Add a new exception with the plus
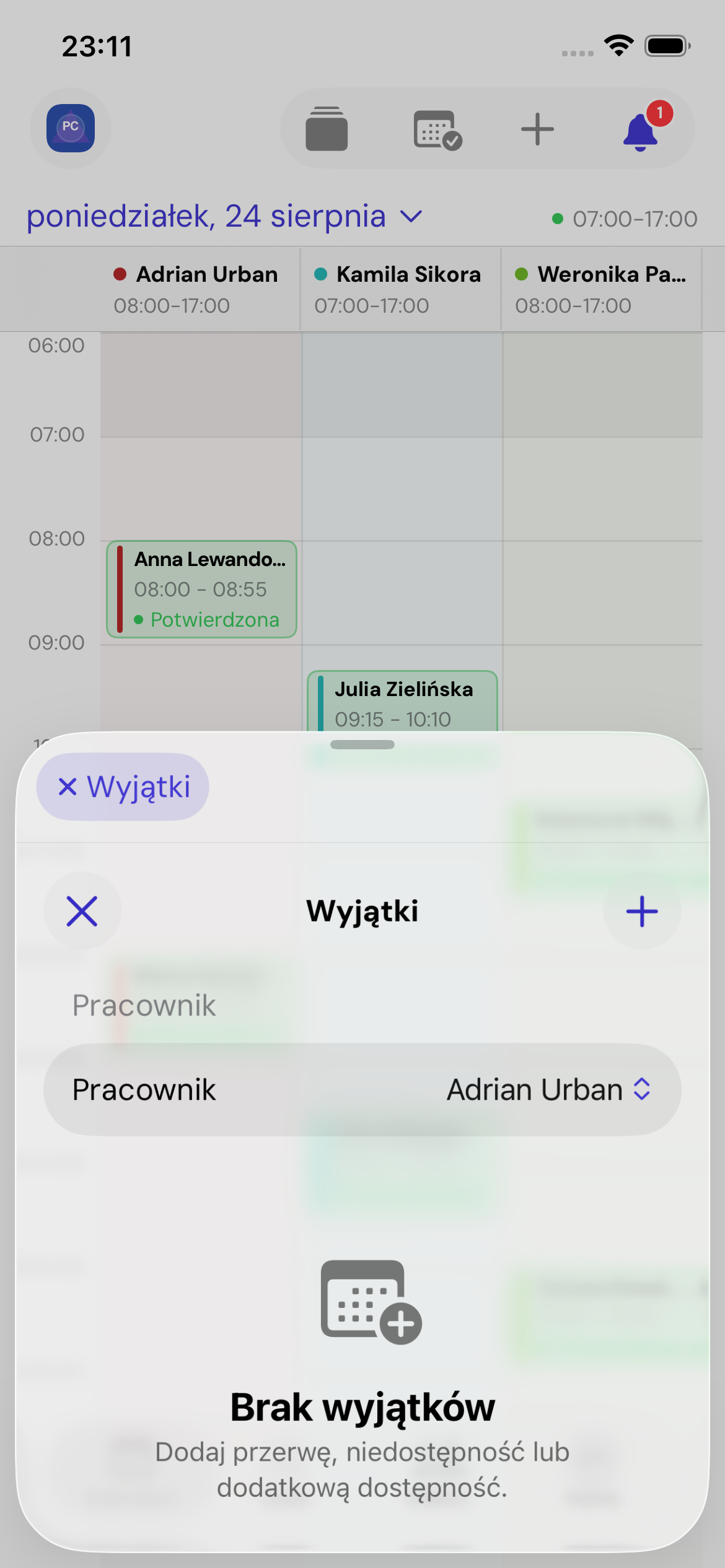 [642, 911]
